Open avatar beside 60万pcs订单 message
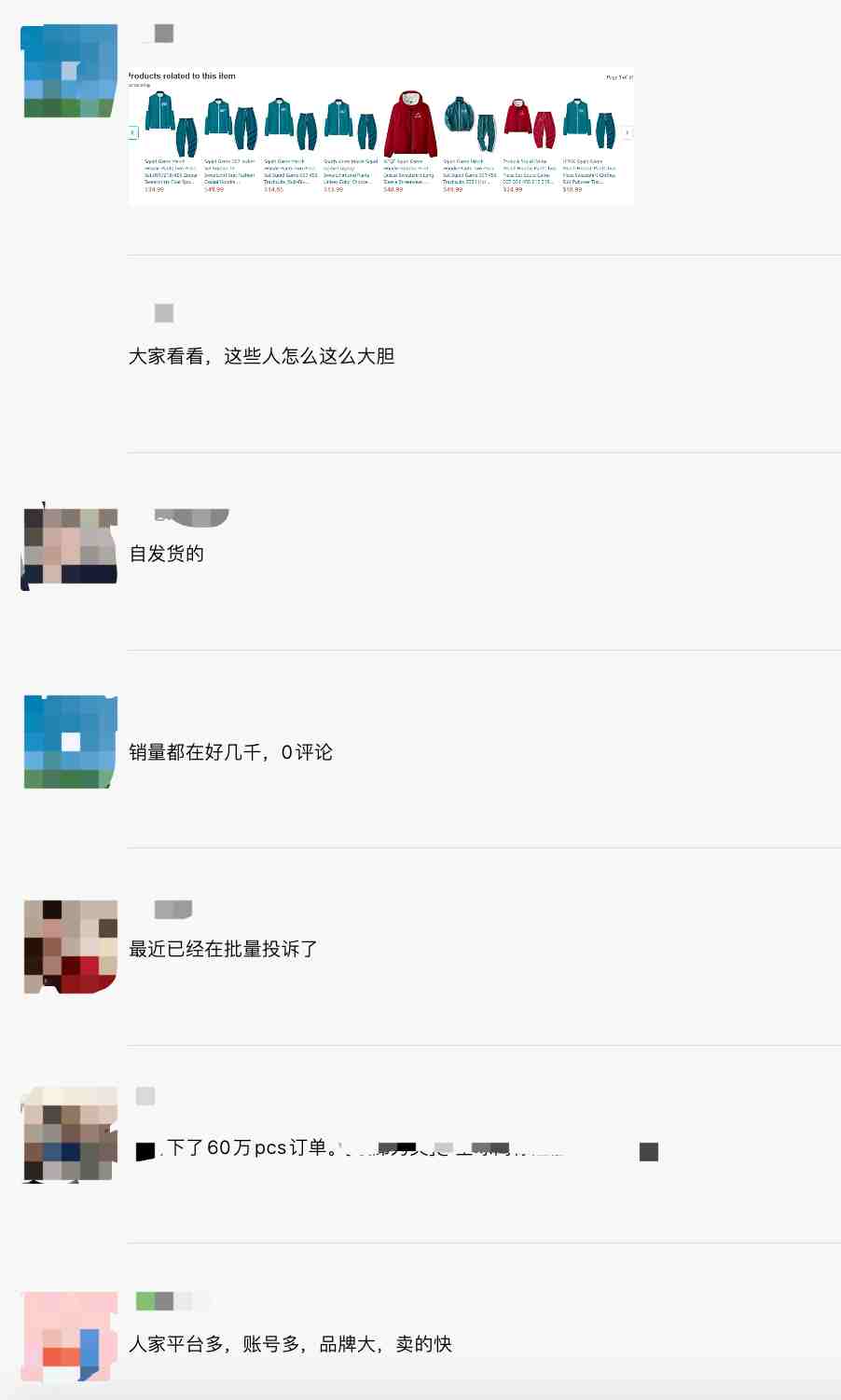Screen dimensions: 841x1400 click(70, 1134)
